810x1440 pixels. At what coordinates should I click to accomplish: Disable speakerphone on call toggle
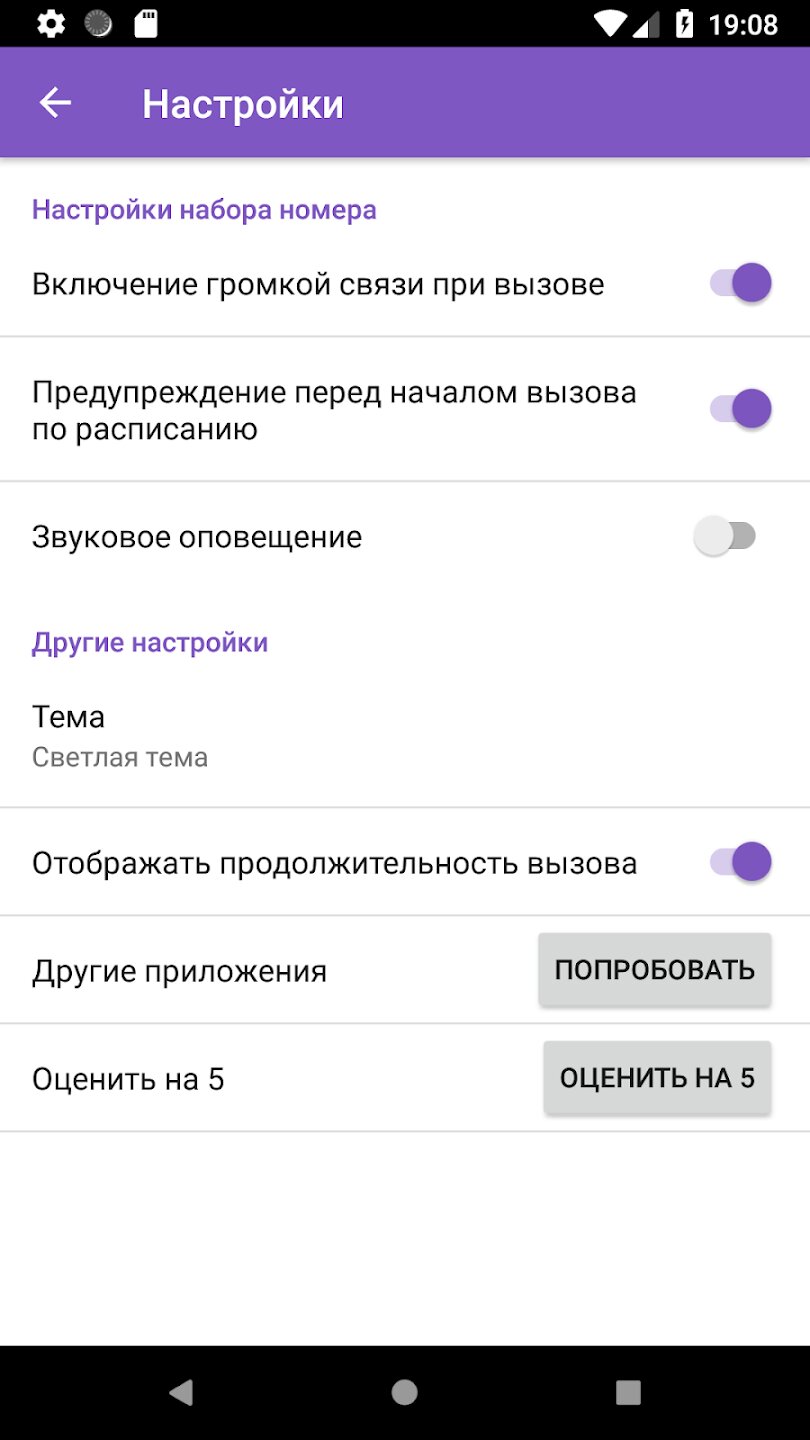[x=741, y=283]
